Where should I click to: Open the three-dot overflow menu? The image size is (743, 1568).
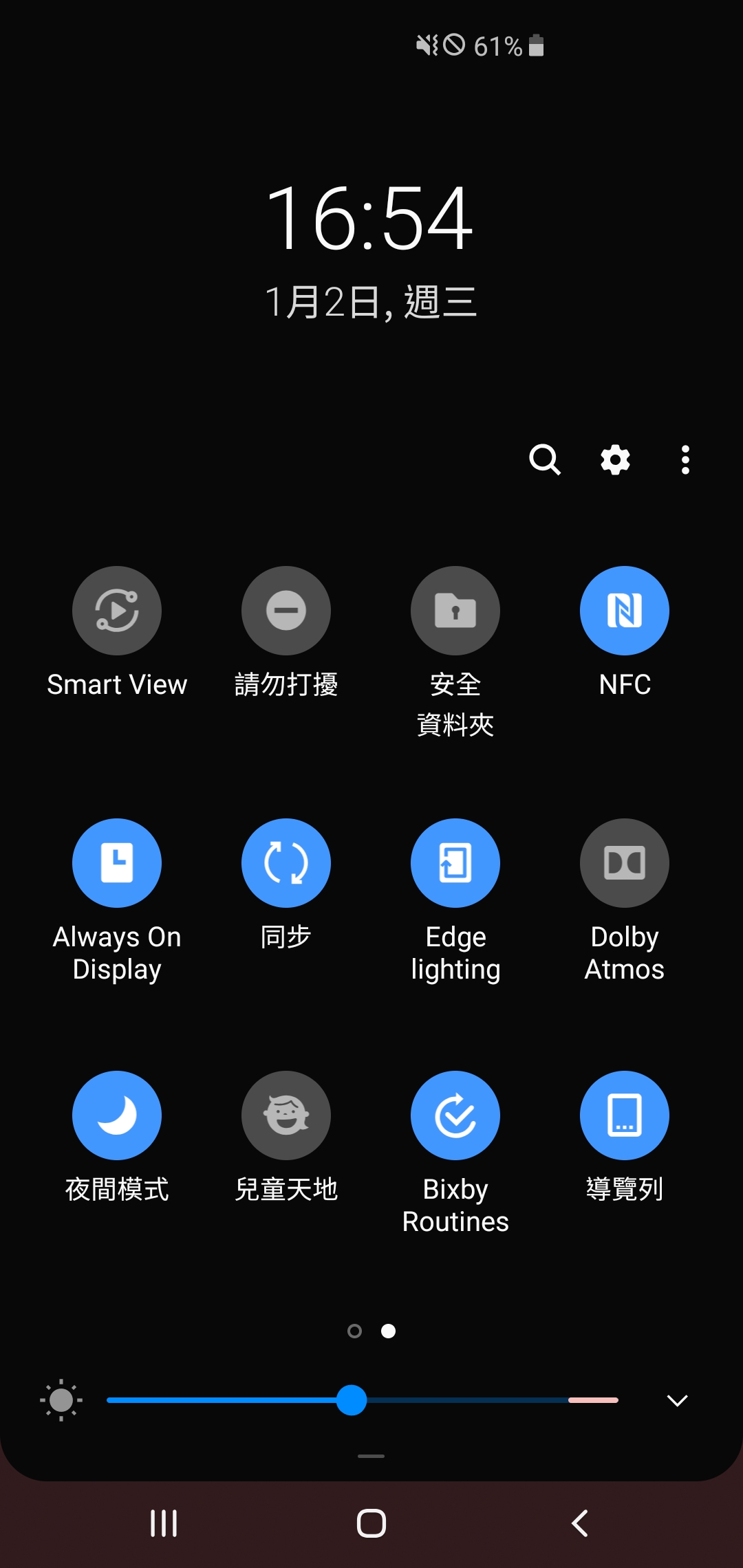685,459
